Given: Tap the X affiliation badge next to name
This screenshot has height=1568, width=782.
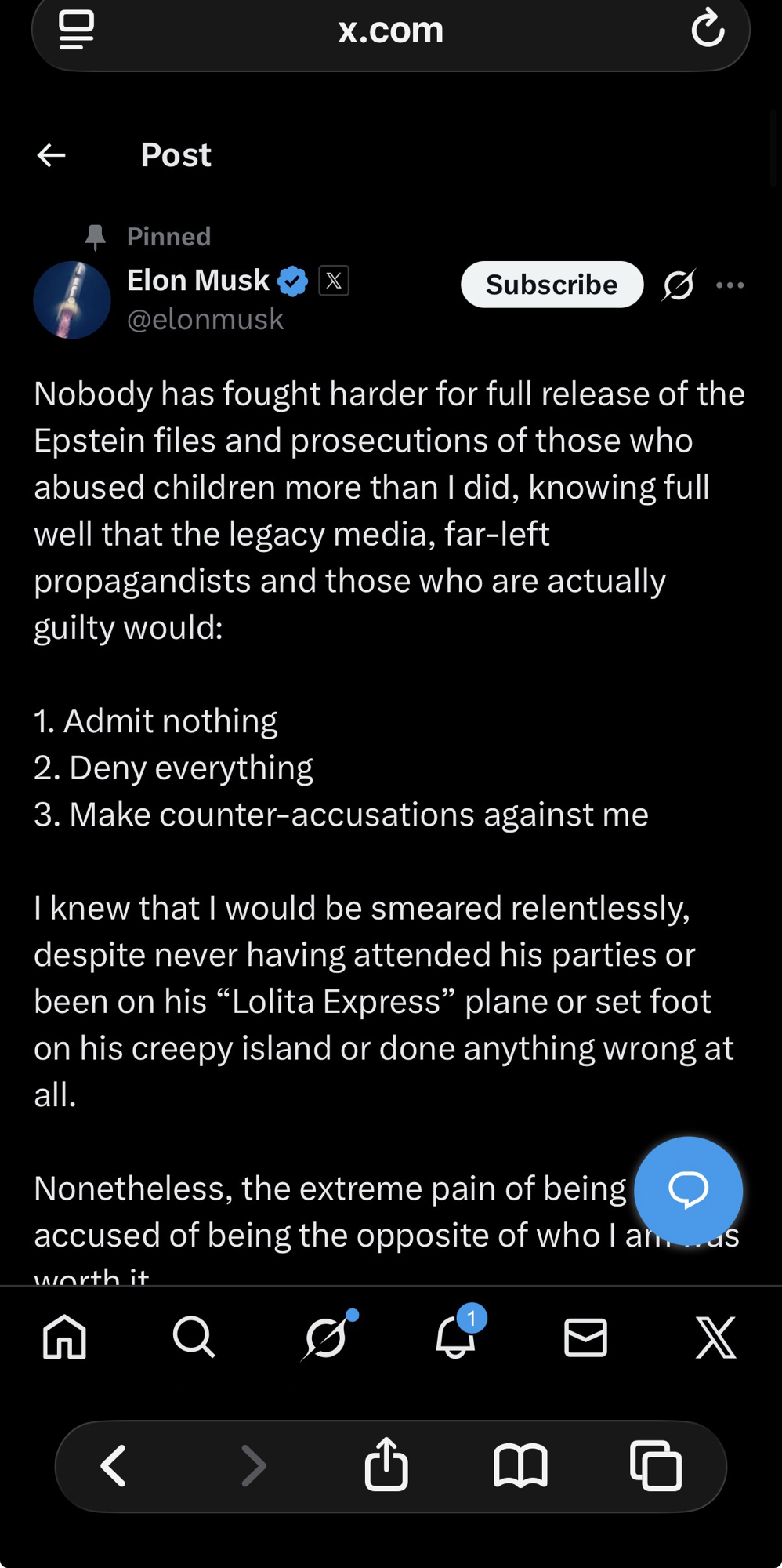Looking at the screenshot, I should [334, 281].
